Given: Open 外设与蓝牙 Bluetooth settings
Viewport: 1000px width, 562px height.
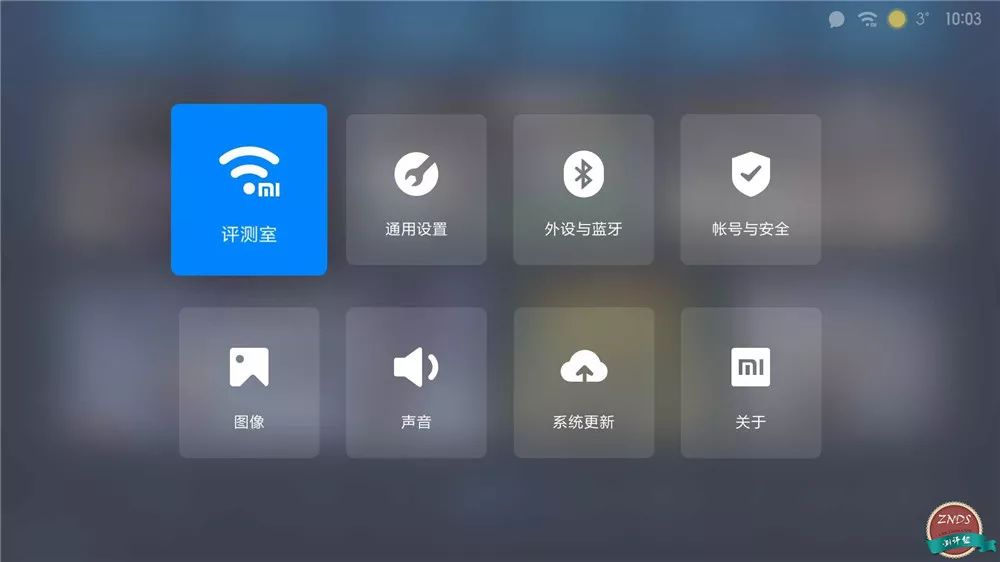Looking at the screenshot, I should [583, 189].
